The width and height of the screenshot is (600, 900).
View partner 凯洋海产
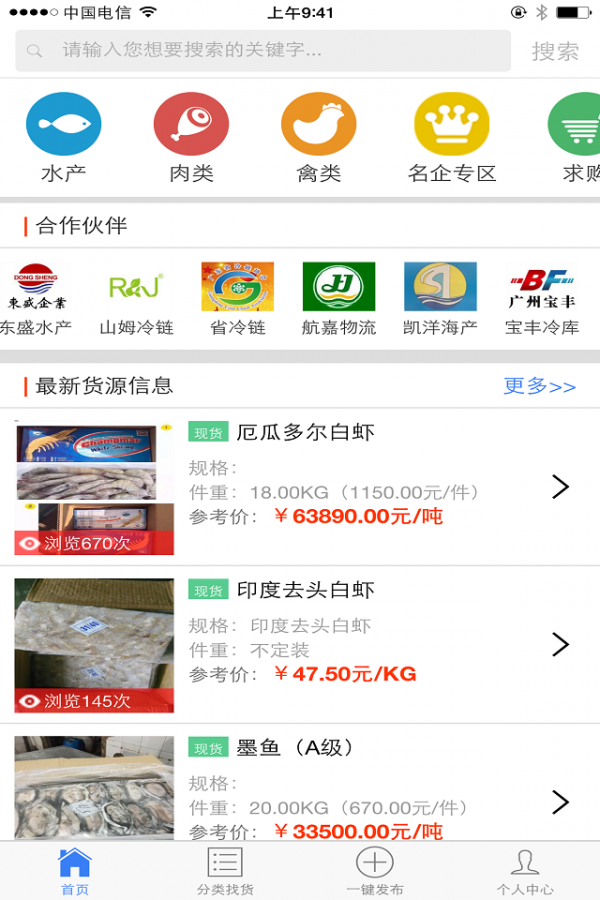click(x=440, y=298)
